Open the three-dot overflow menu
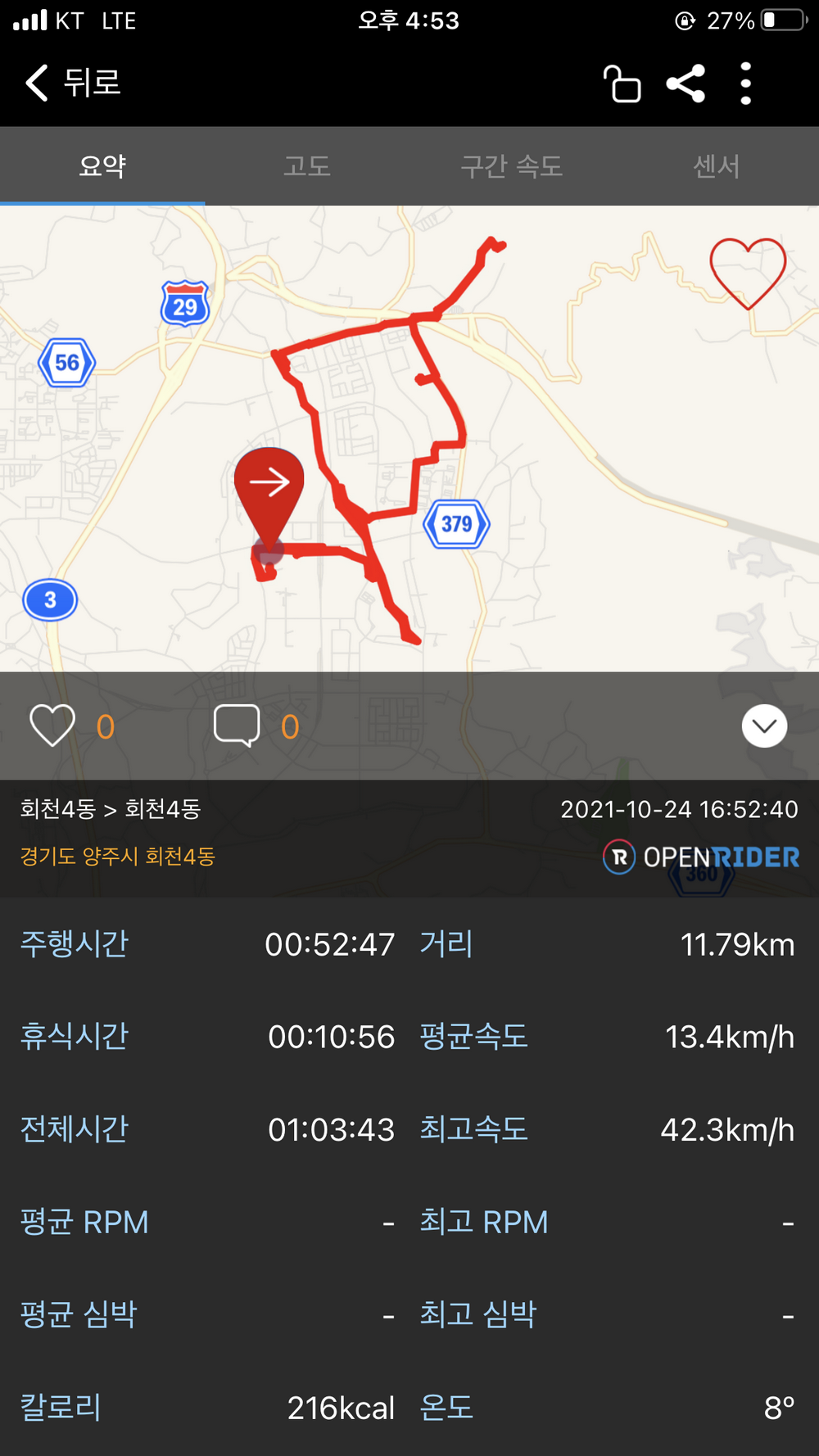The height and width of the screenshot is (1456, 819). [x=745, y=84]
